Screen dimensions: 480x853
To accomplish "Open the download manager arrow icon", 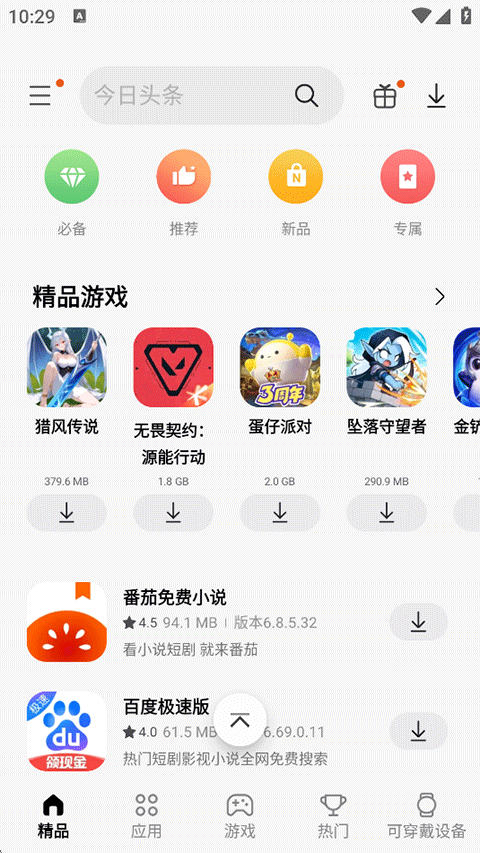I will 436,96.
